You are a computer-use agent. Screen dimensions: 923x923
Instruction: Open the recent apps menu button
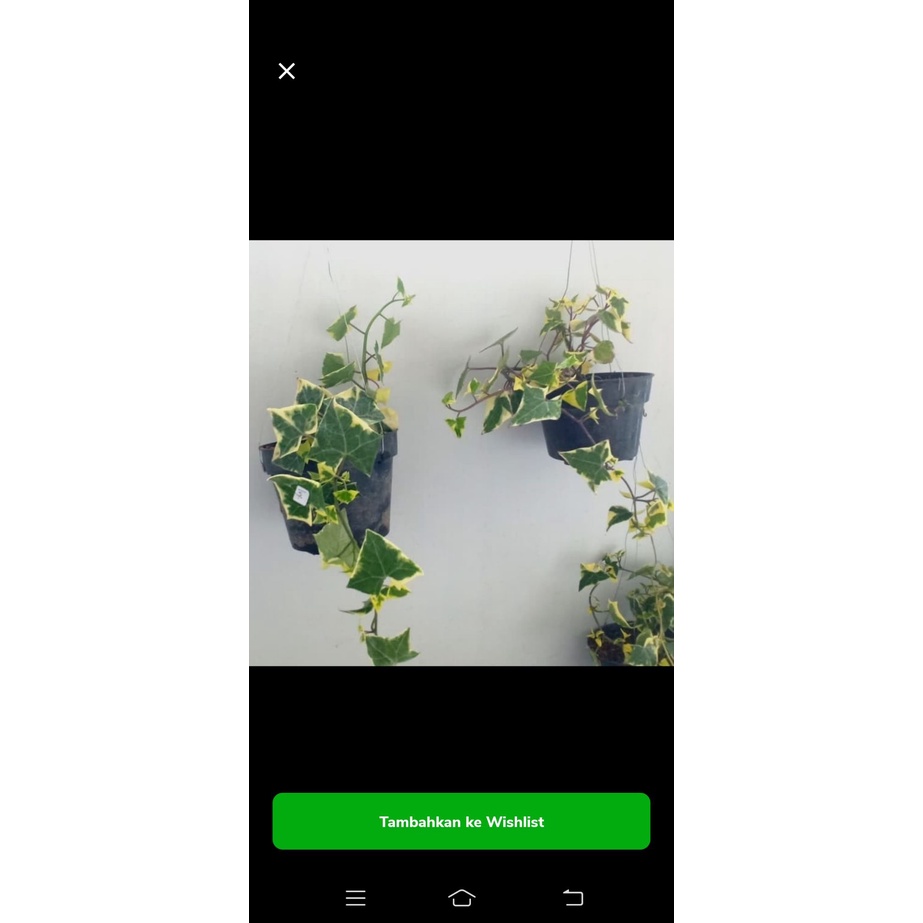point(355,898)
